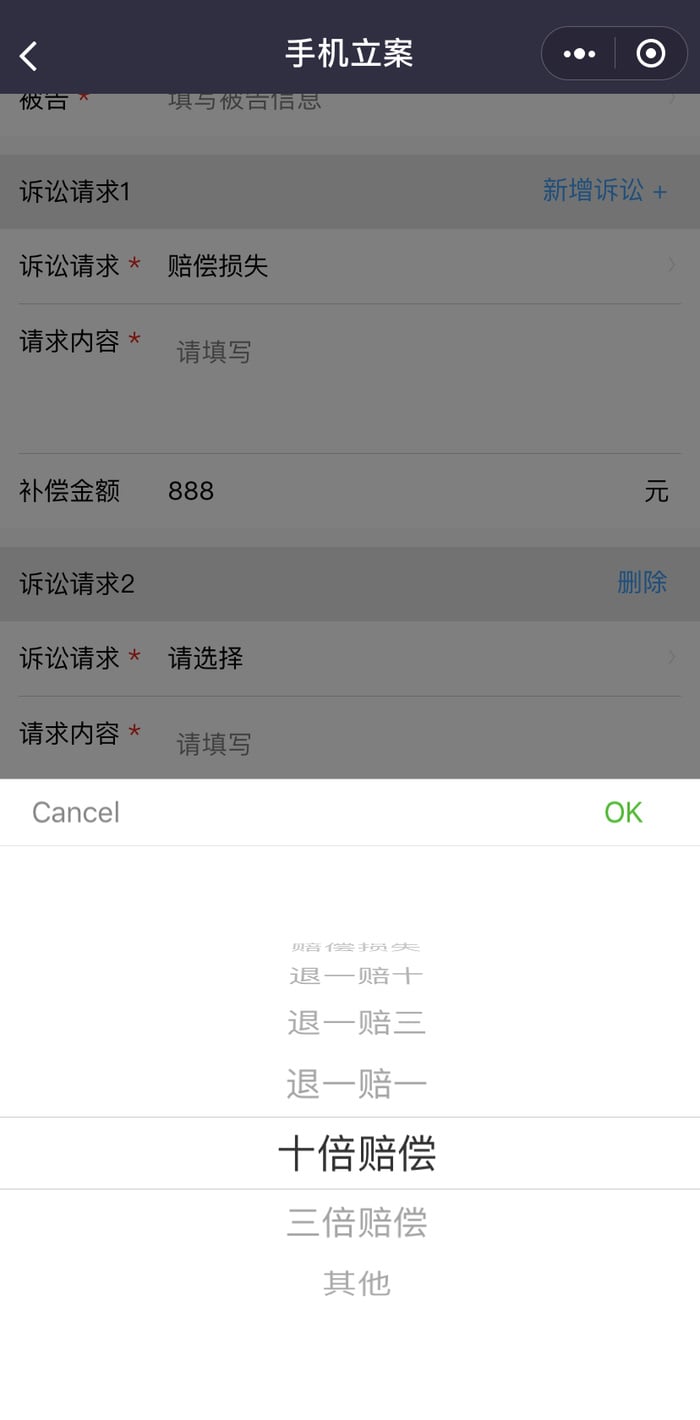Select 退一赔一 in the picker
Image resolution: width=700 pixels, height=1420 pixels.
(x=356, y=1083)
